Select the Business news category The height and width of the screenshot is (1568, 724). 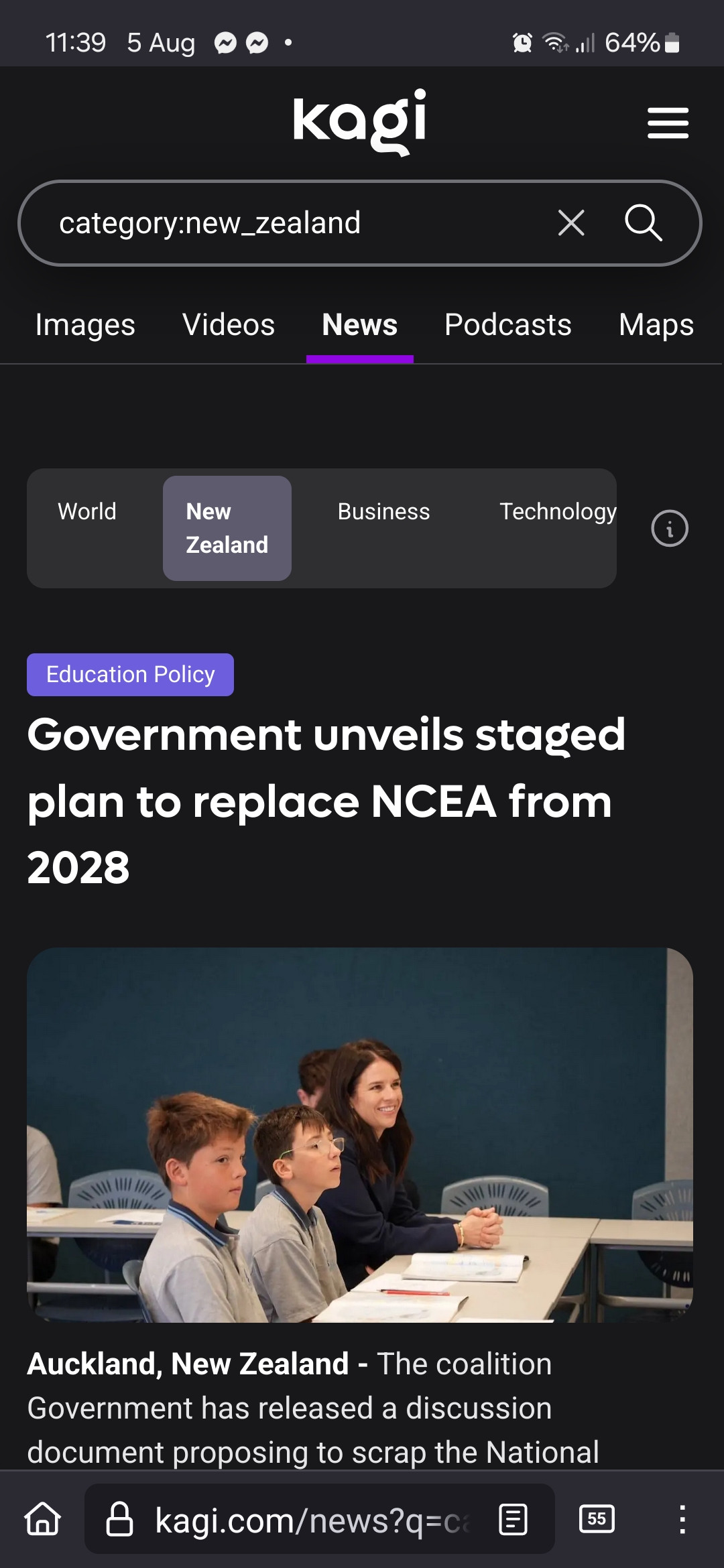click(383, 512)
